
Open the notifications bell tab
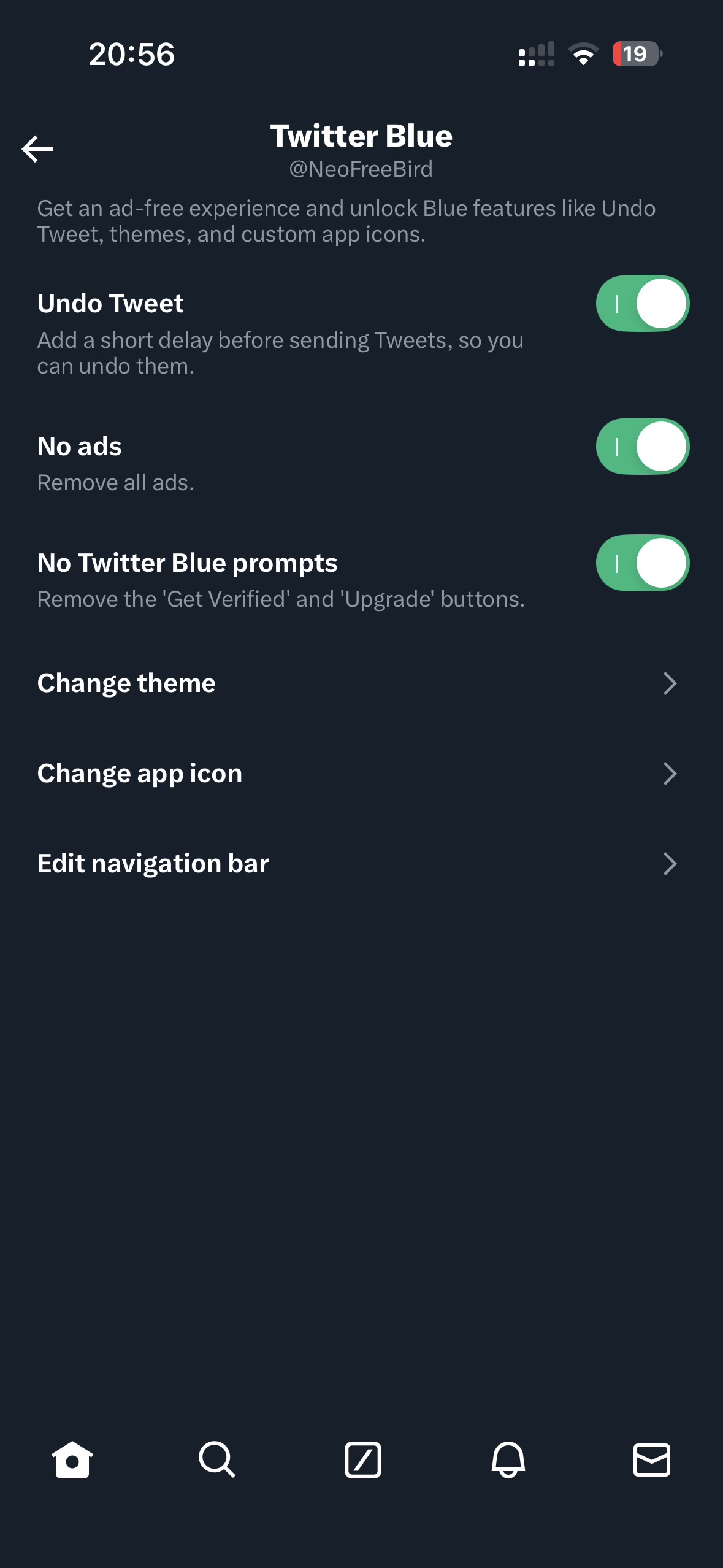coord(508,1460)
